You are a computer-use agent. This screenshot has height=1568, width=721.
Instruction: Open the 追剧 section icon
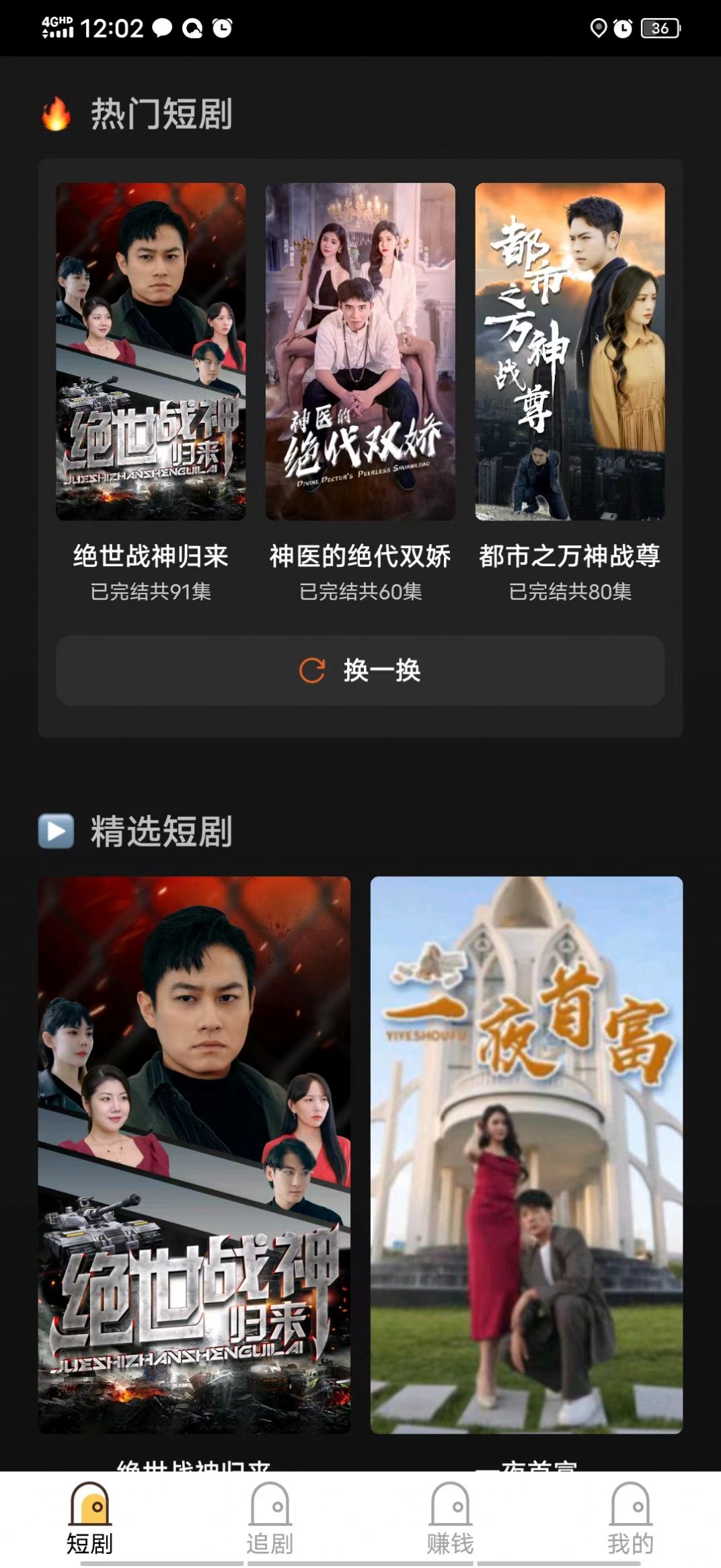tap(270, 1512)
